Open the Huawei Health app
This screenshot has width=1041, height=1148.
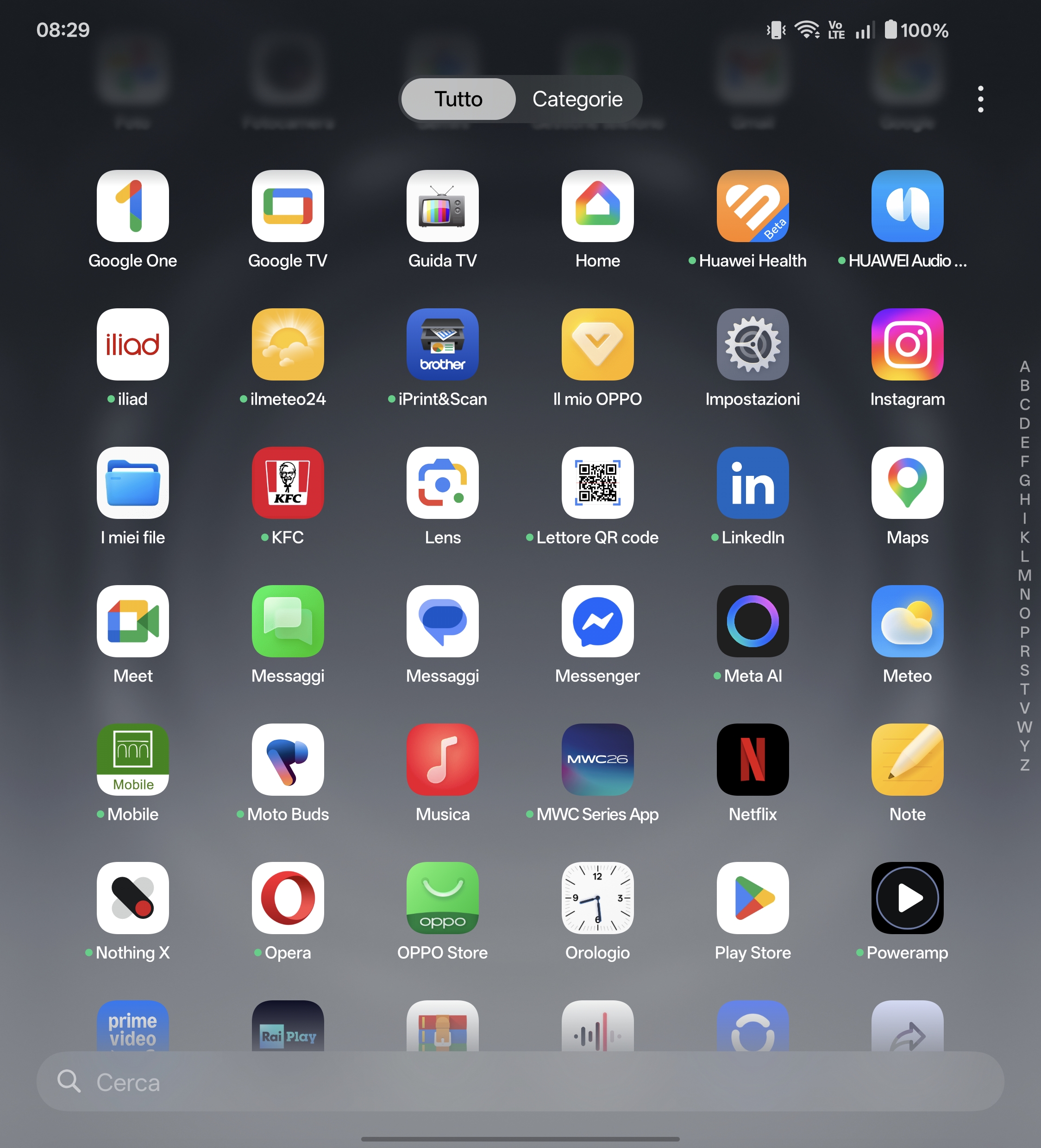[x=752, y=206]
